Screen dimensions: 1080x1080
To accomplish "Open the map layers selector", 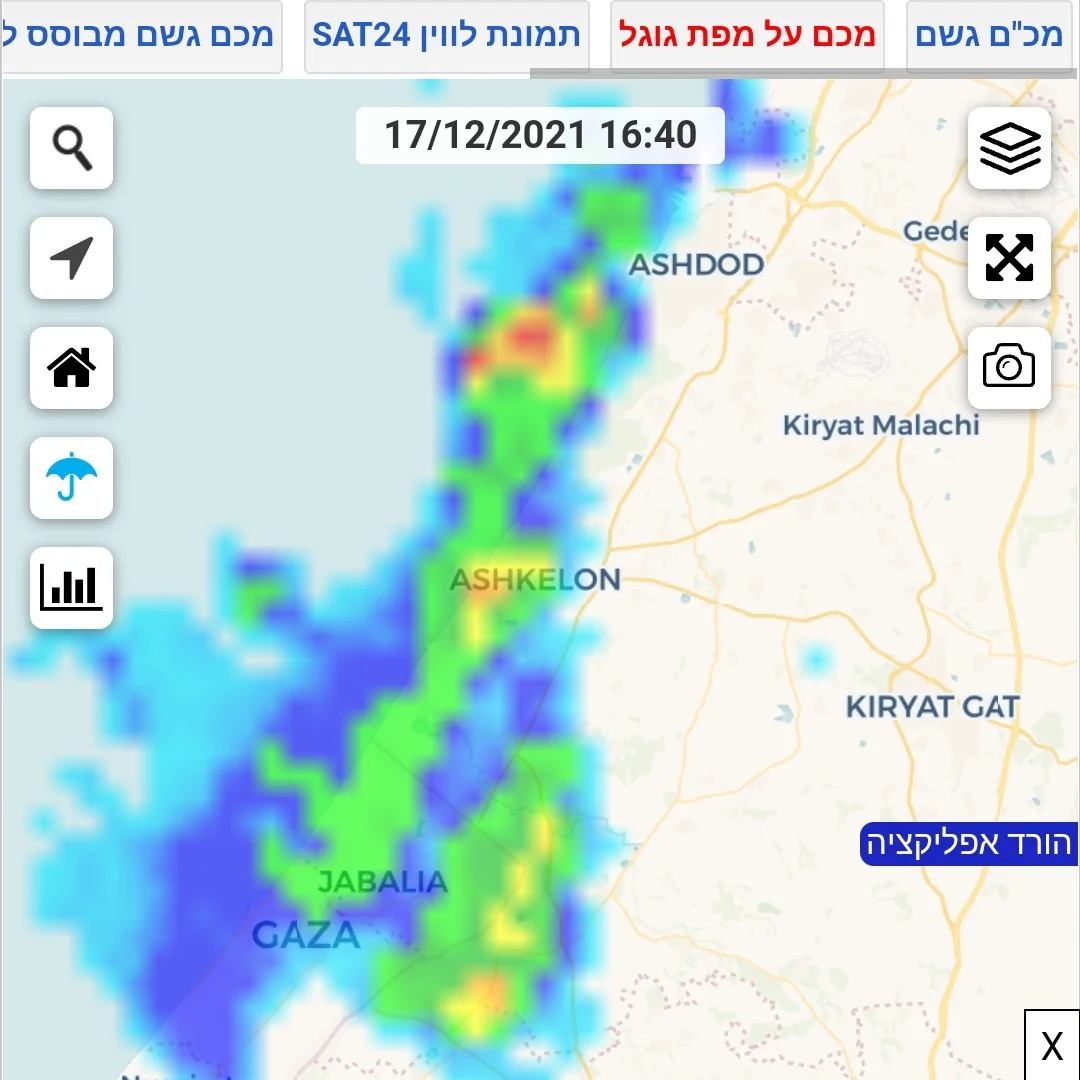I will [x=1009, y=148].
